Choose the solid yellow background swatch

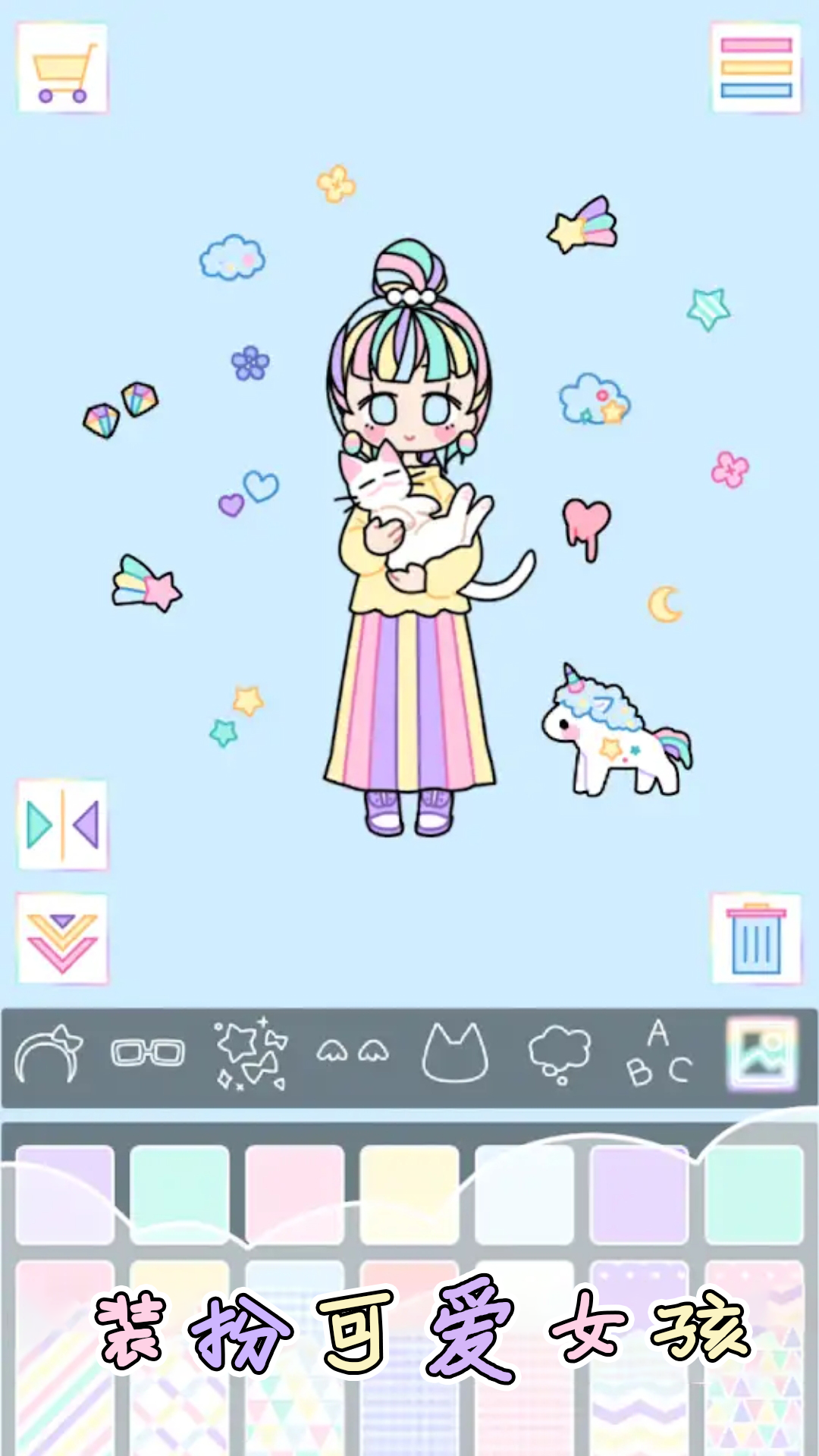(409, 1194)
